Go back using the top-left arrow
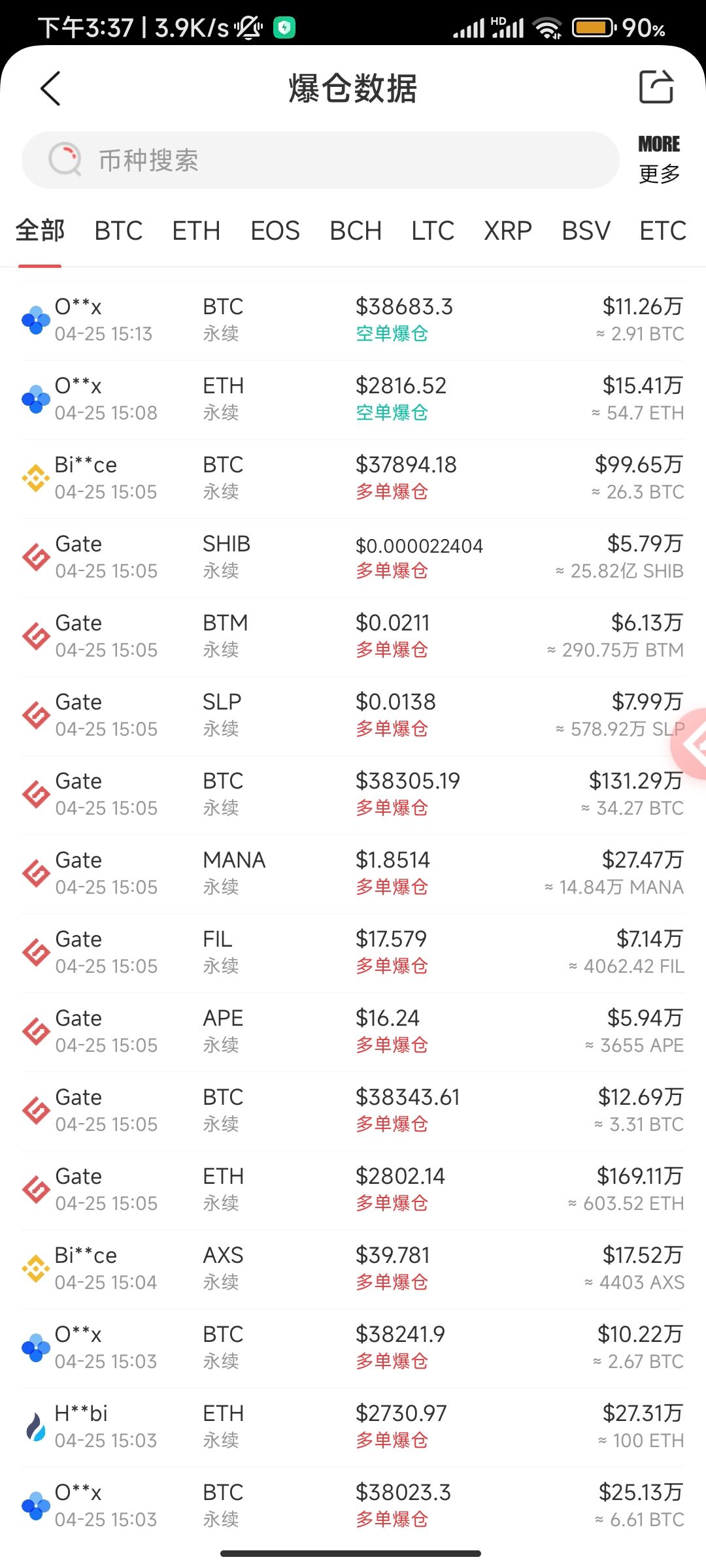This screenshot has height=1568, width=706. tap(50, 88)
